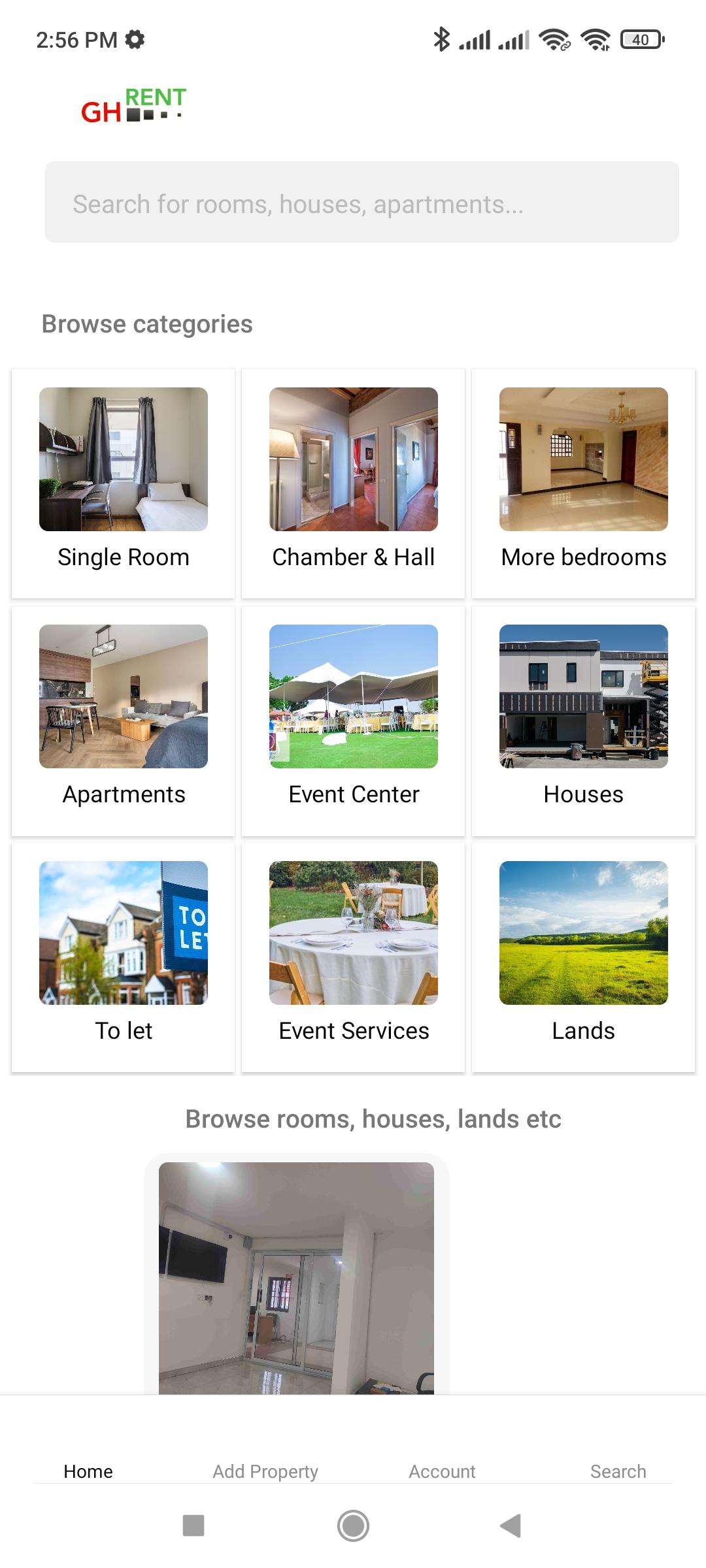The image size is (706, 1568).
Task: Tap the system back button
Action: [511, 1526]
